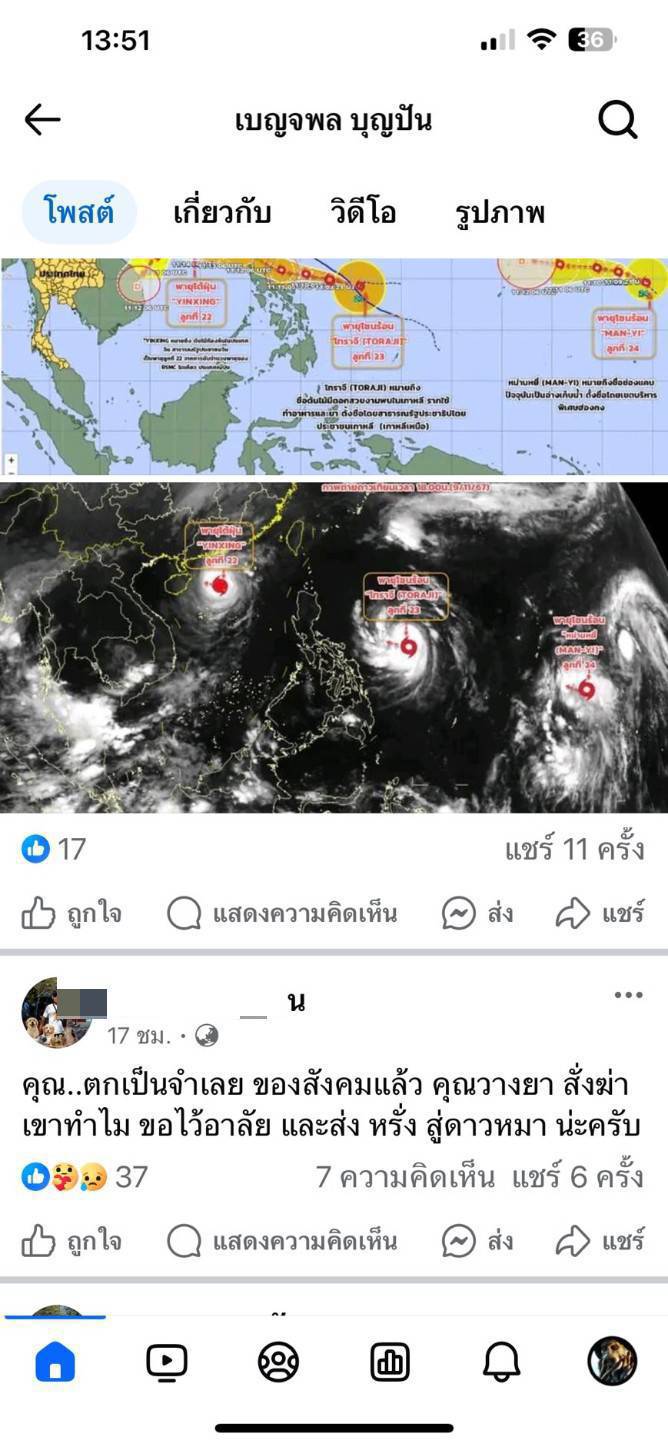The height and width of the screenshot is (1447, 668).
Task: Open the notifications bell
Action: tap(501, 1362)
